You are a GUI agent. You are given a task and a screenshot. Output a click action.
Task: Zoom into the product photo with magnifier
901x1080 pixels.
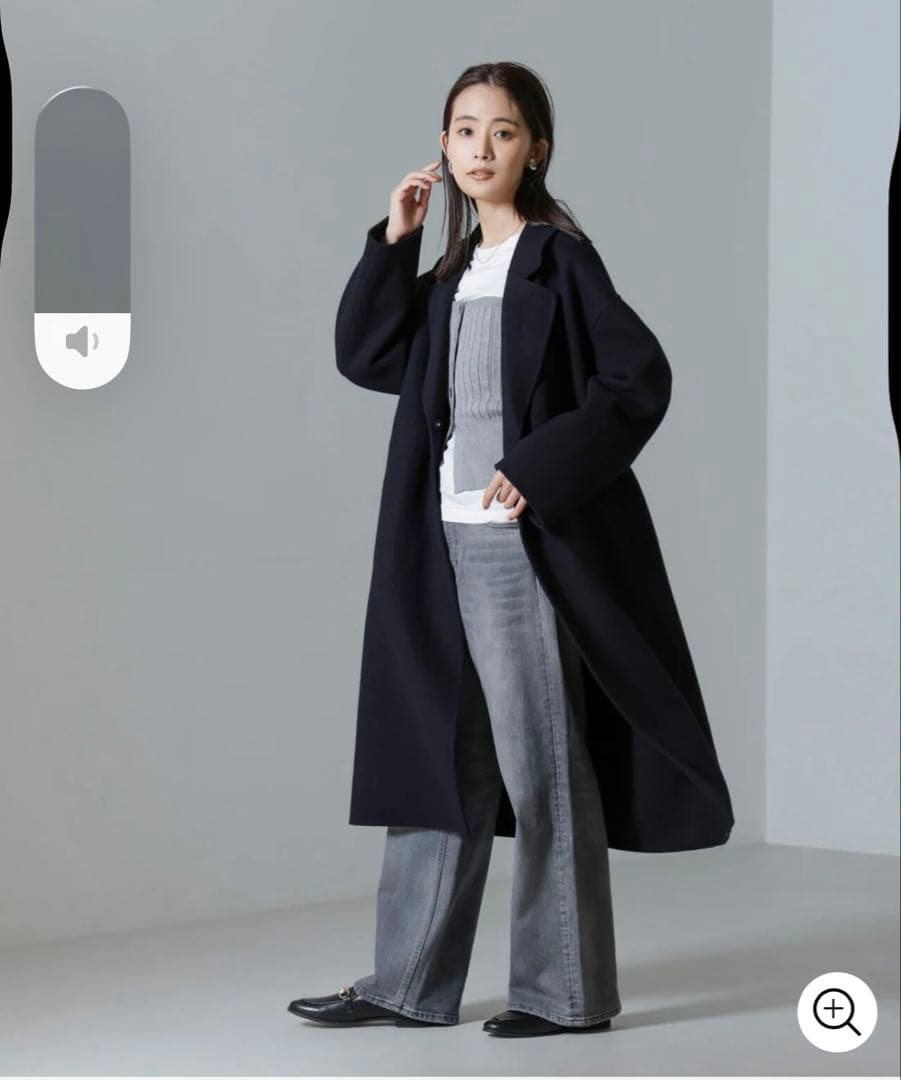(x=837, y=1011)
